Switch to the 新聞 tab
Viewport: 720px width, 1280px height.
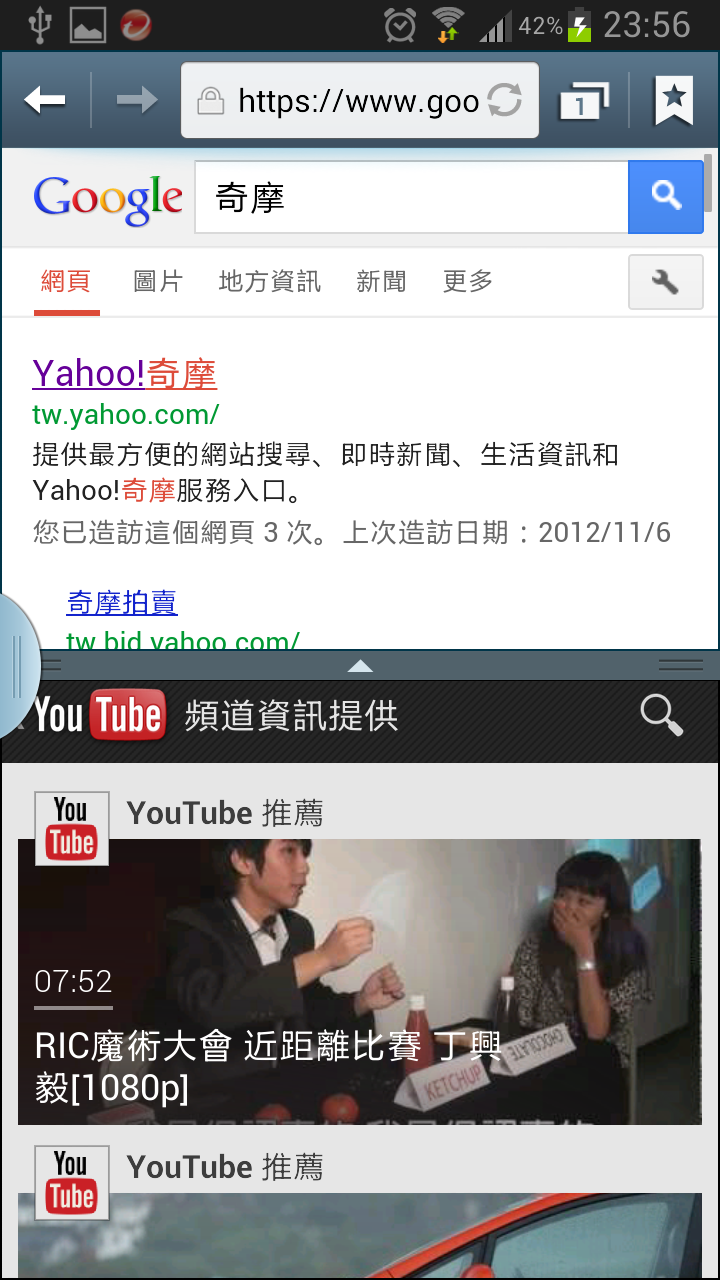(x=381, y=282)
